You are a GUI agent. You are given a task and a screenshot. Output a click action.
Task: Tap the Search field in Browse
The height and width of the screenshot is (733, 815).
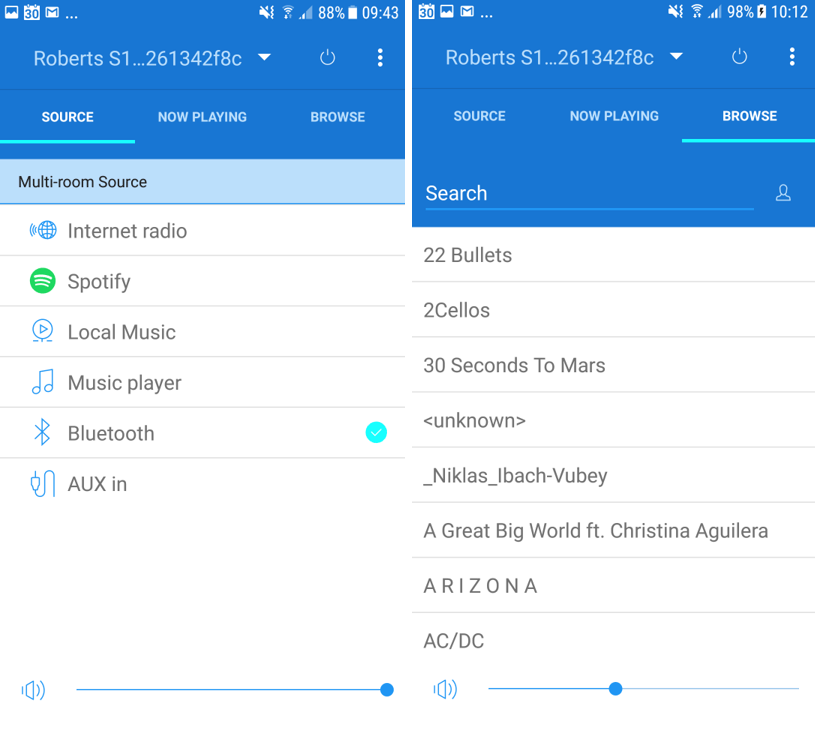click(x=588, y=194)
